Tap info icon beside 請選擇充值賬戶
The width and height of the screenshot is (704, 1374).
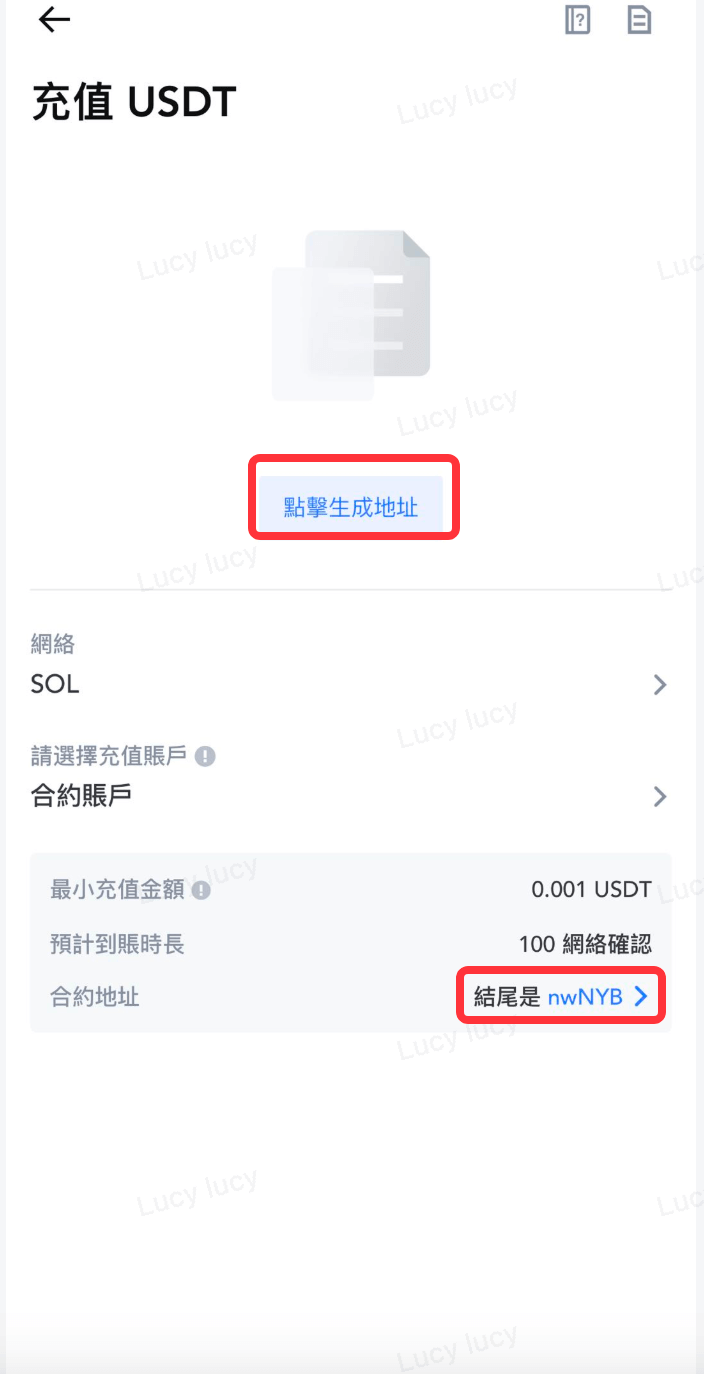click(x=205, y=756)
